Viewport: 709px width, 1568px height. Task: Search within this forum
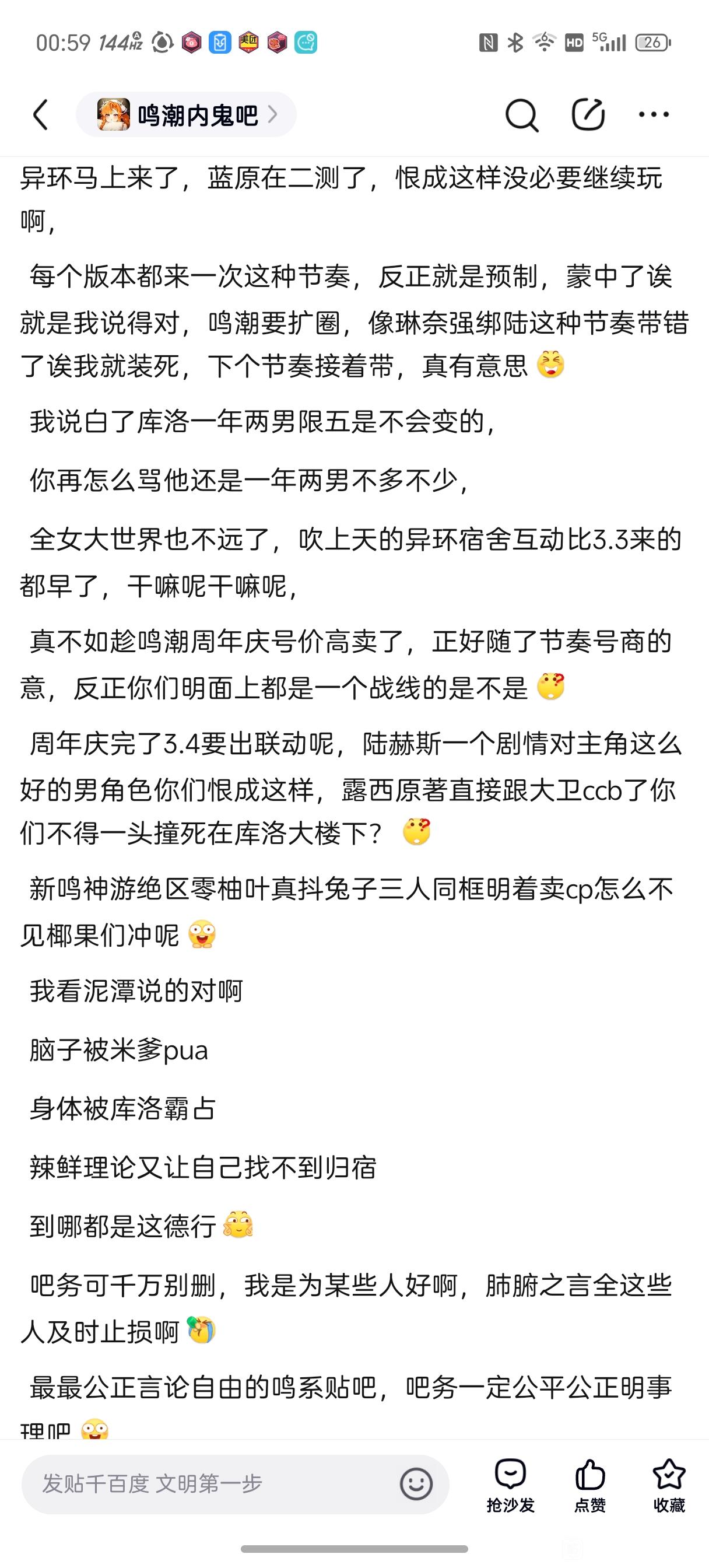(x=522, y=114)
